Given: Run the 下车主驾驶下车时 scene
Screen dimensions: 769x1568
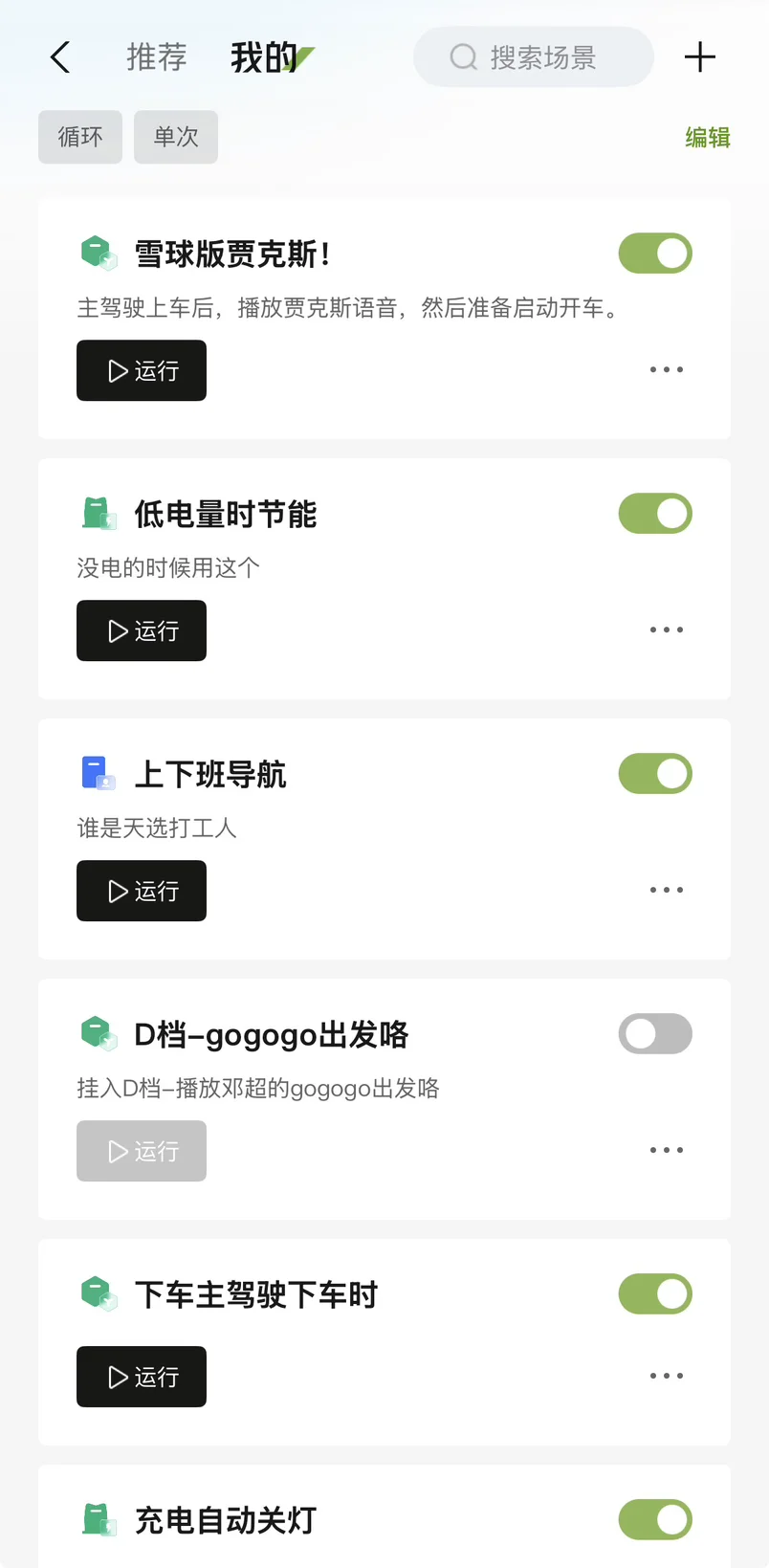Looking at the screenshot, I should point(142,1377).
